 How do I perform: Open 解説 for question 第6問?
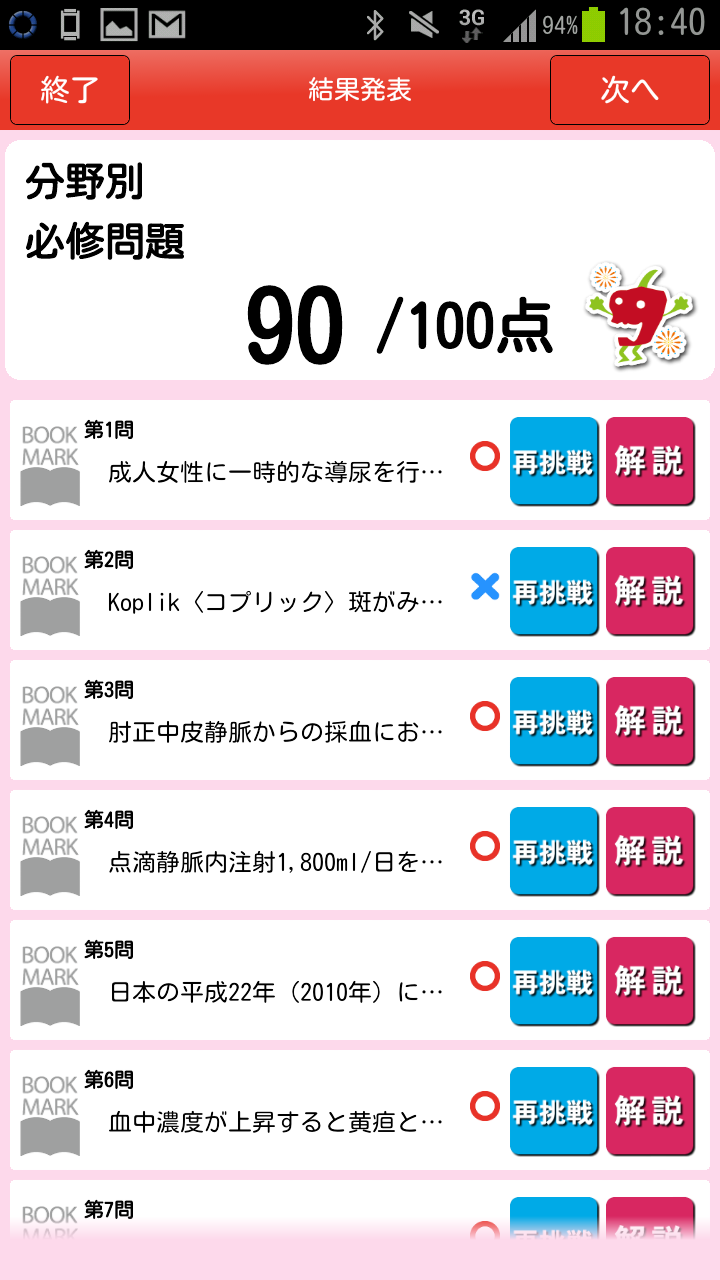point(650,1111)
